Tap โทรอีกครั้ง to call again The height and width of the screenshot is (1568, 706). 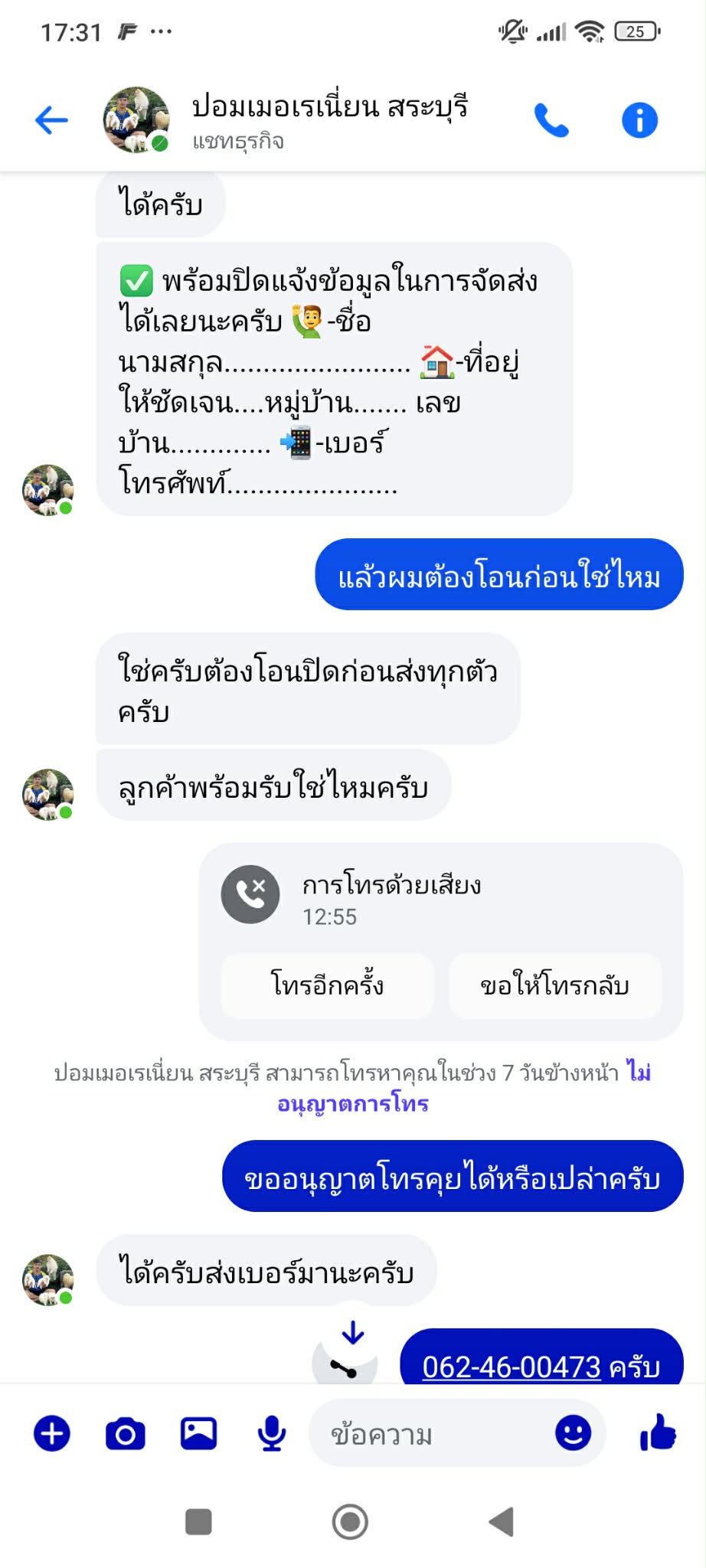pyautogui.click(x=328, y=985)
